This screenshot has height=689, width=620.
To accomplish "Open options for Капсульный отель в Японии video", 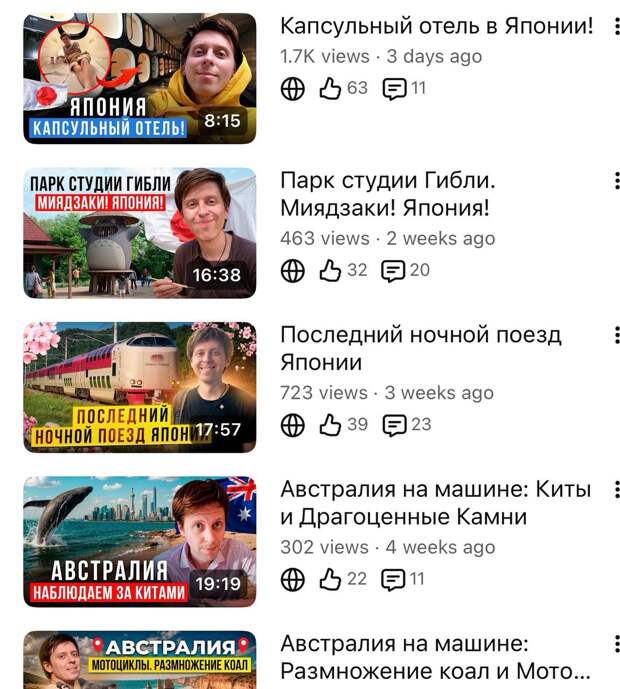I will [616, 27].
